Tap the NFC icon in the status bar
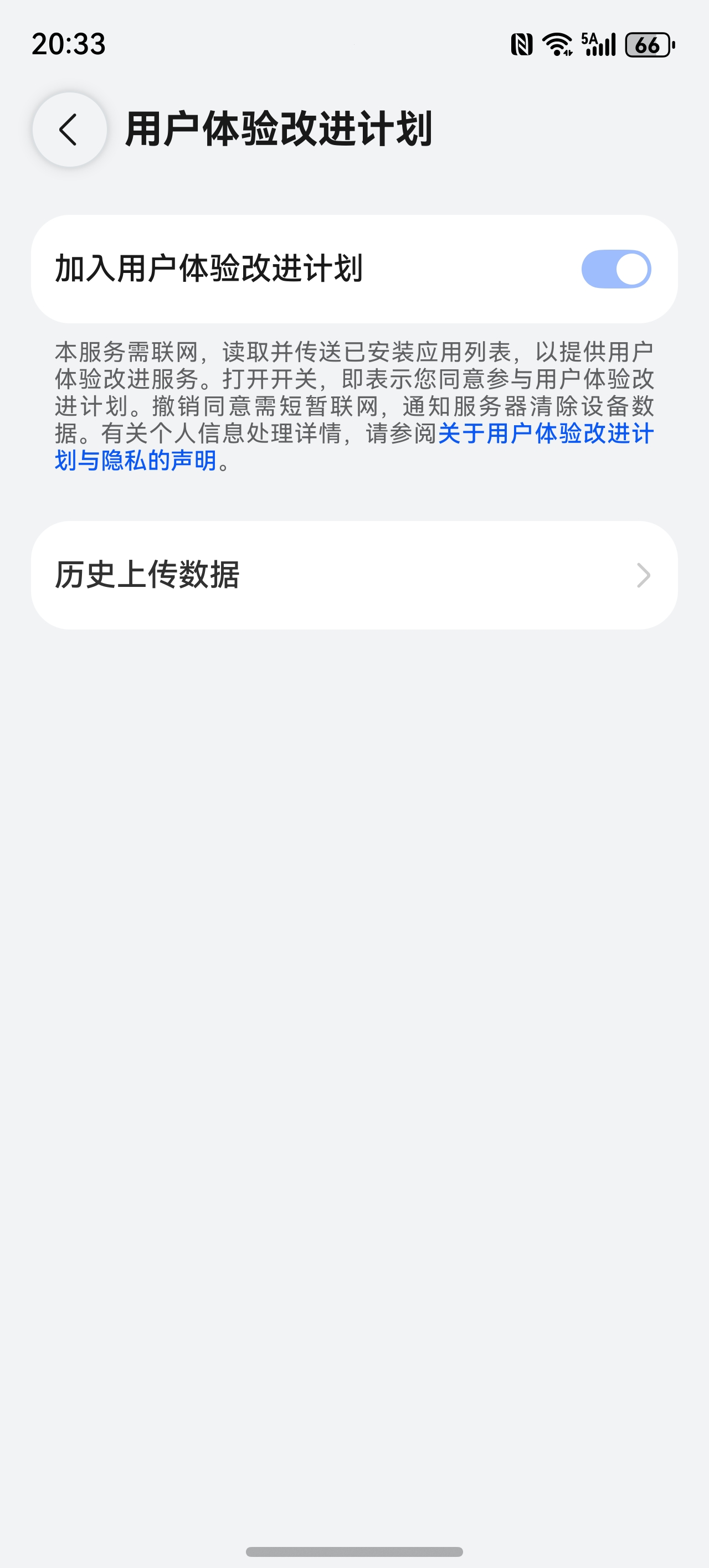The image size is (709, 1568). coord(521,44)
